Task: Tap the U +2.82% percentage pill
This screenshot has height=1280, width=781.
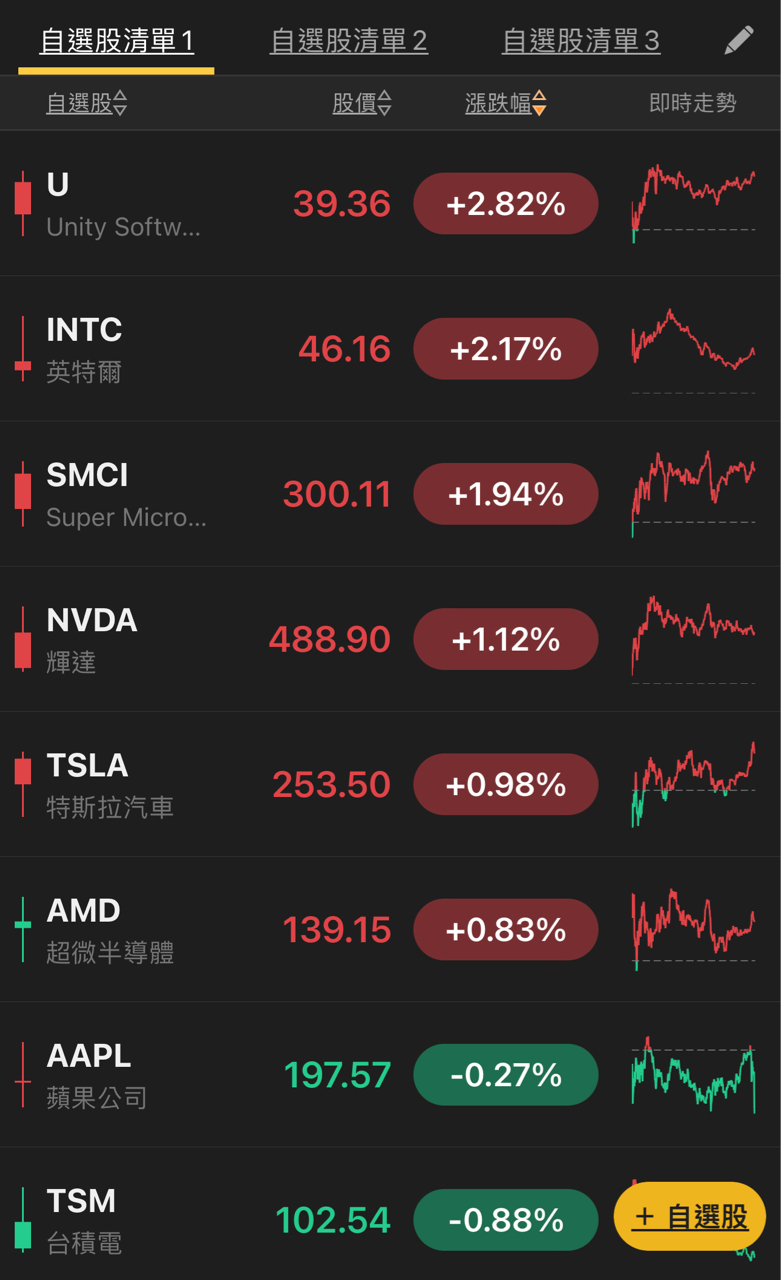Action: tap(505, 203)
